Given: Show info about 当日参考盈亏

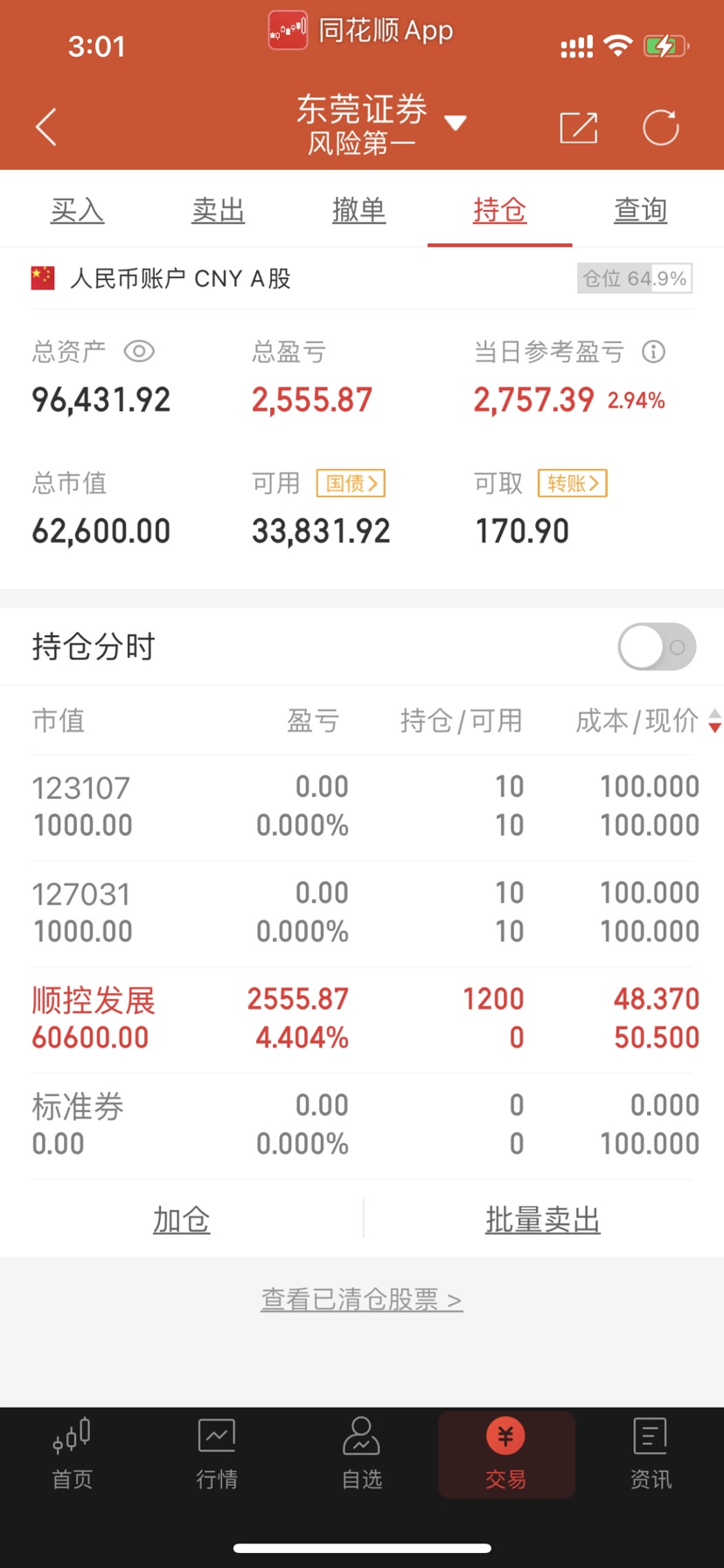Looking at the screenshot, I should click(x=653, y=352).
